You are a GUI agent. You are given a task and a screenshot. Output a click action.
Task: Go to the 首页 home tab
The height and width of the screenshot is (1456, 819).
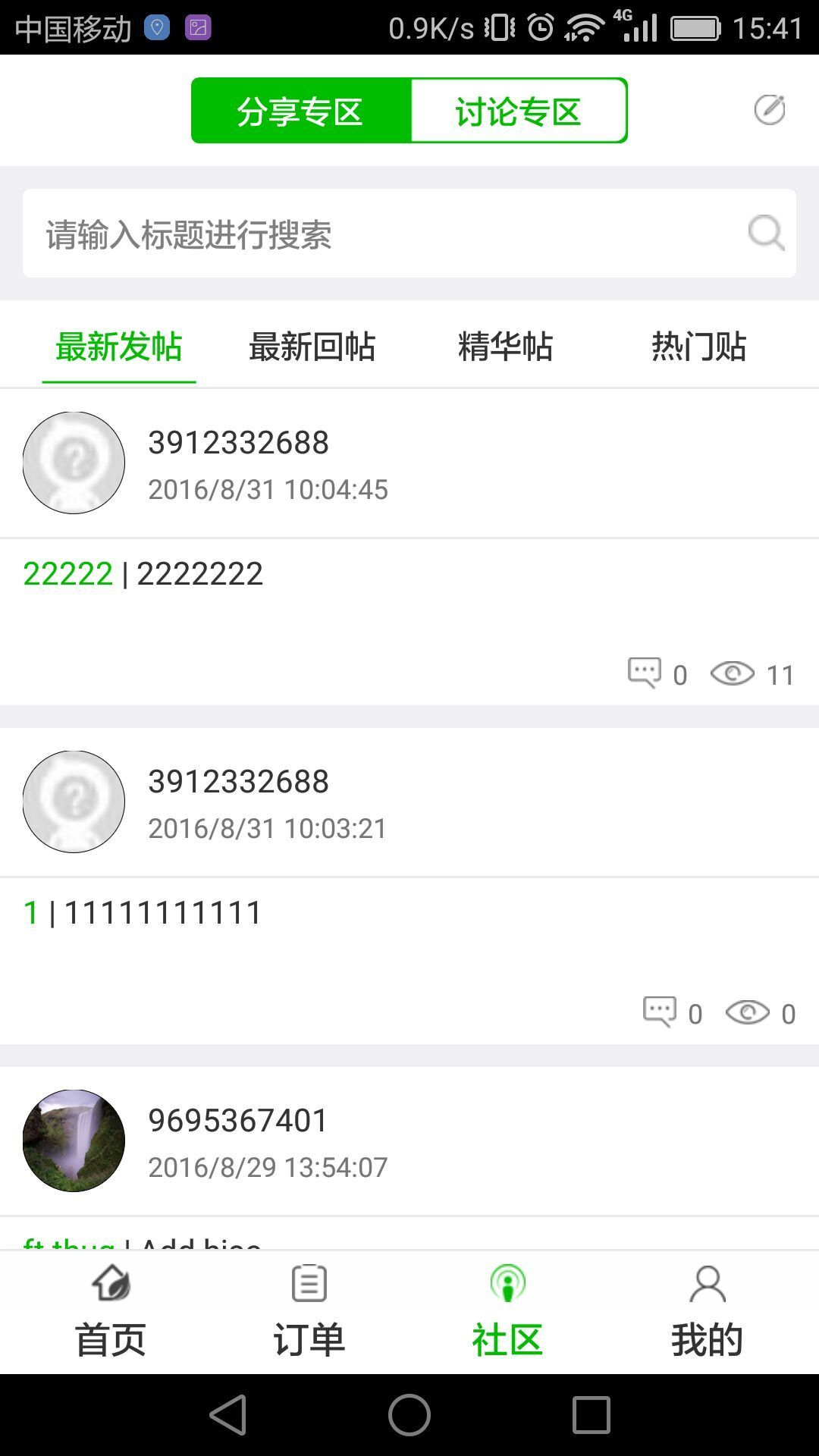tap(111, 1312)
